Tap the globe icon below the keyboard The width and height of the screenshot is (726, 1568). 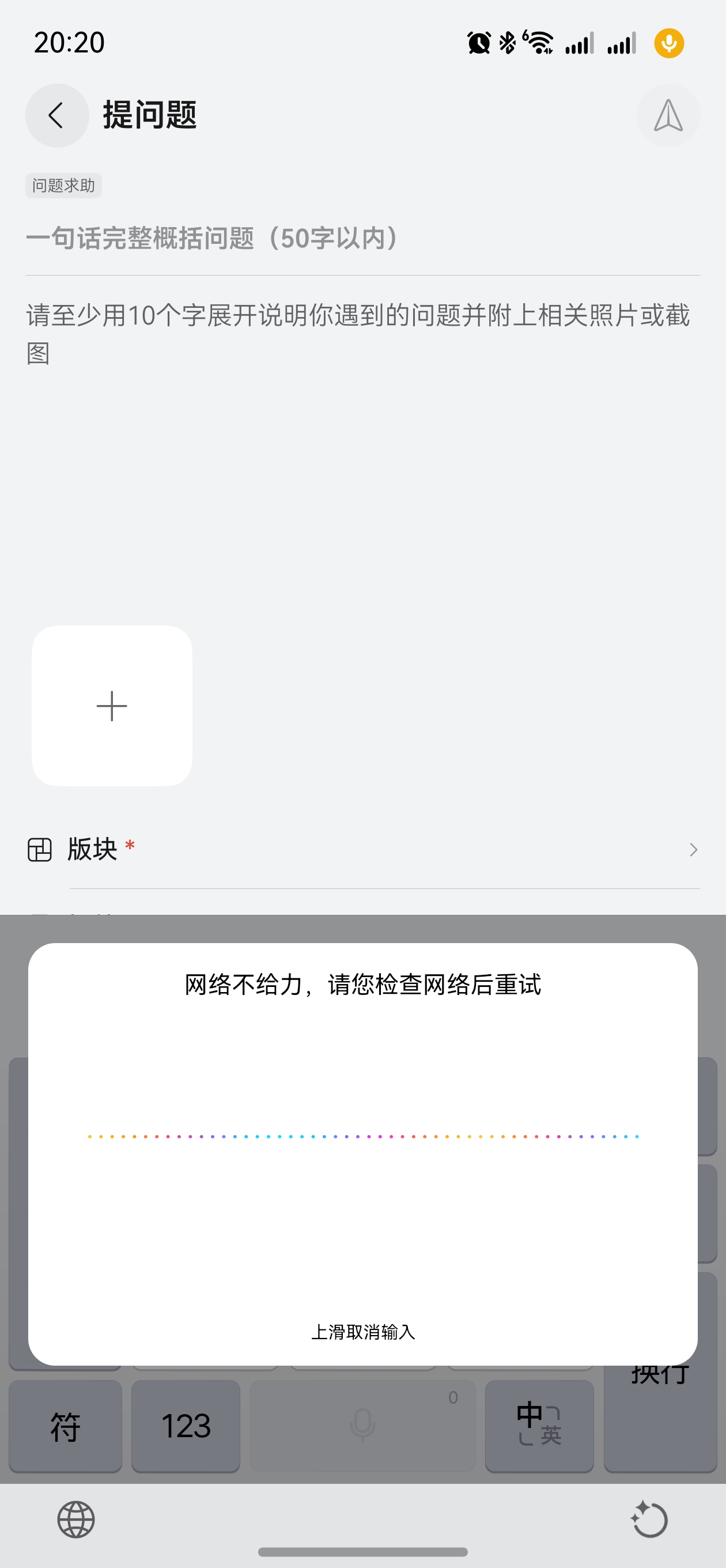pos(76,1520)
